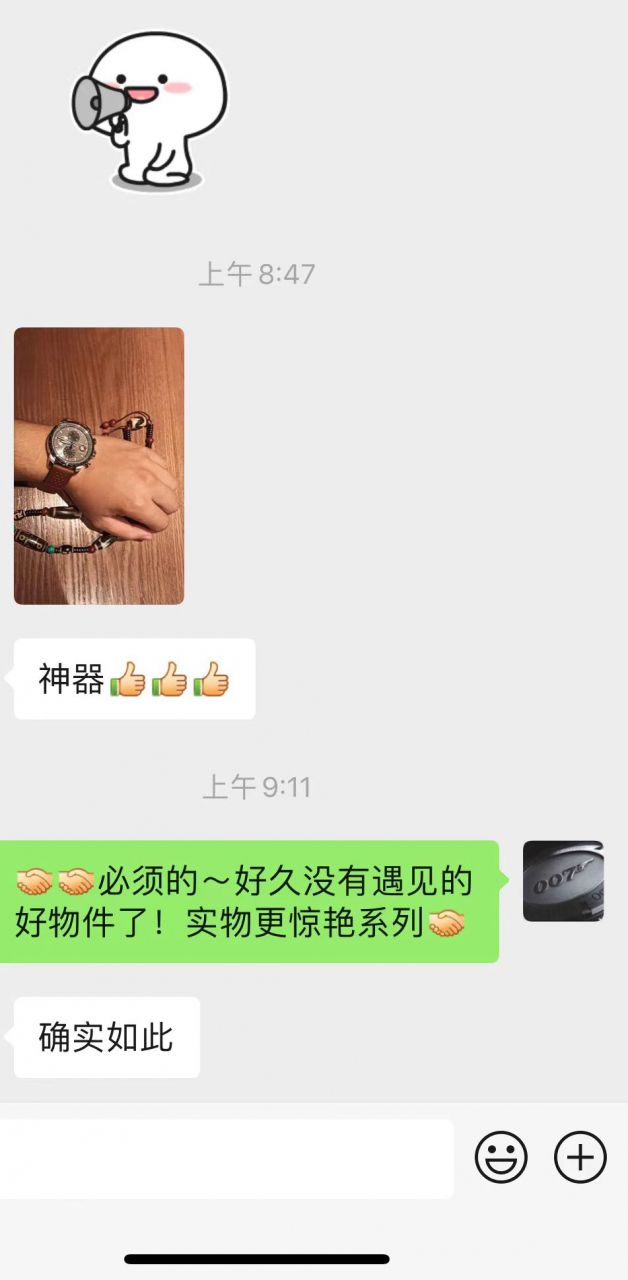
Task: Open the wristwatch photo in the chat
Action: pos(99,466)
